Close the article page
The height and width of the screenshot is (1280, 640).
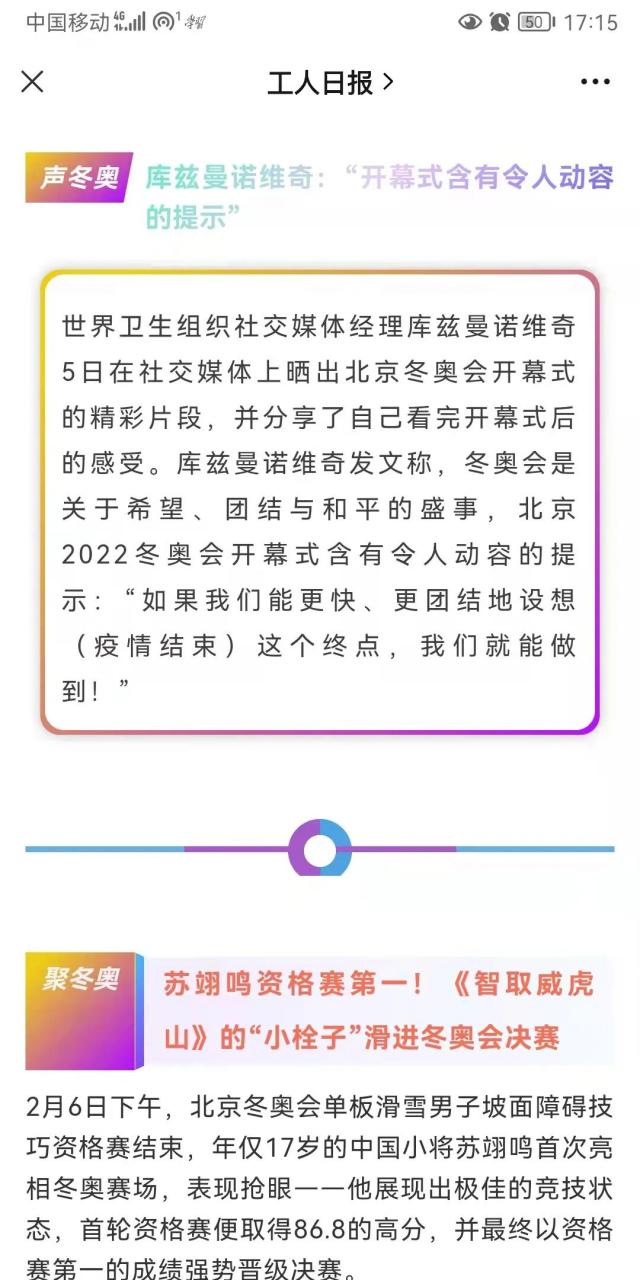(33, 82)
